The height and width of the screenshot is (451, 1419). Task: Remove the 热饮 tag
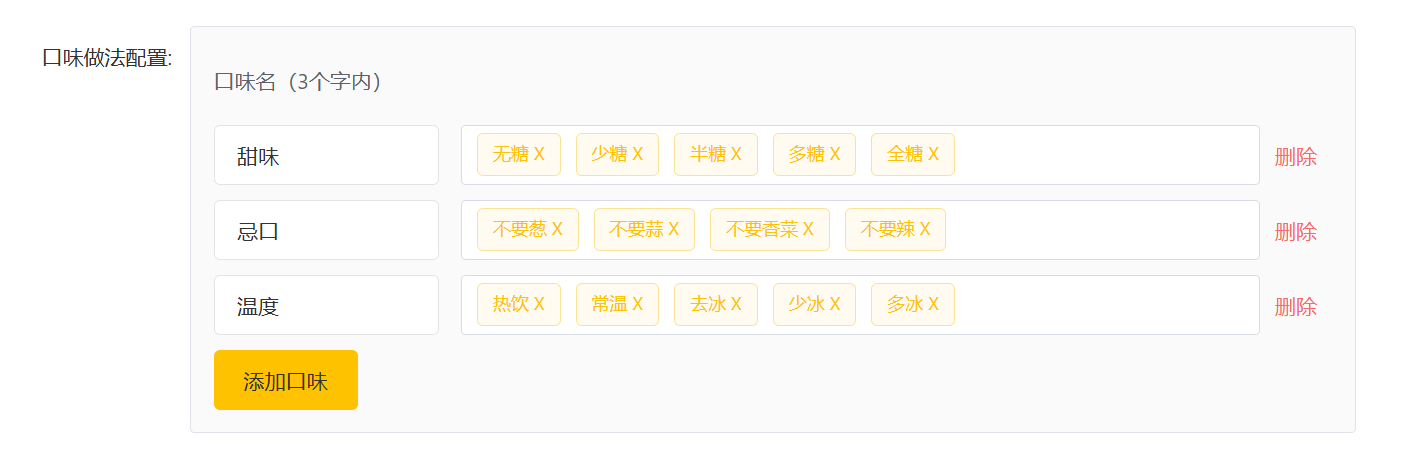tap(539, 304)
